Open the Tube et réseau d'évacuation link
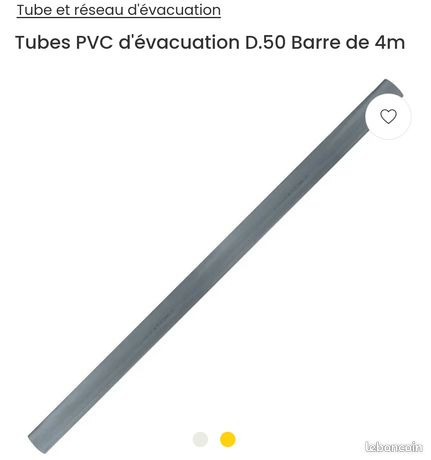This screenshot has height=460, width=431. tap(119, 10)
